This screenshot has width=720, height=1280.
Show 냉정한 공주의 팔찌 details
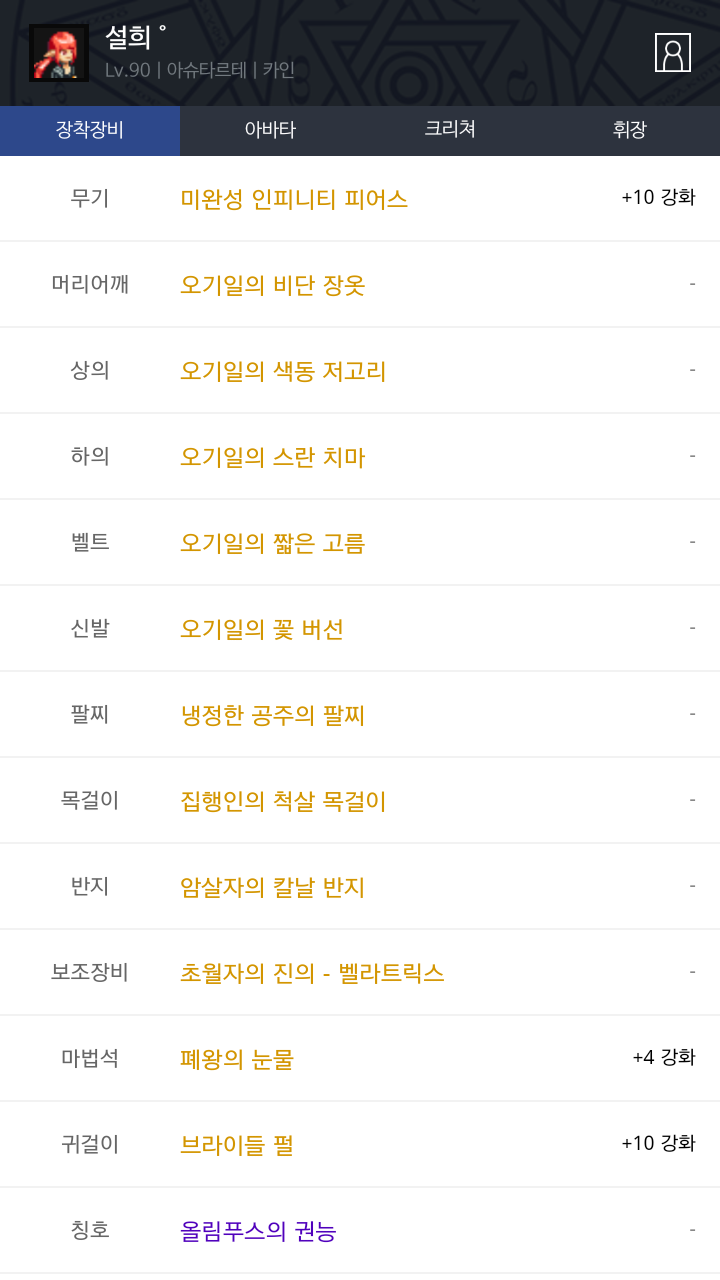click(x=273, y=715)
